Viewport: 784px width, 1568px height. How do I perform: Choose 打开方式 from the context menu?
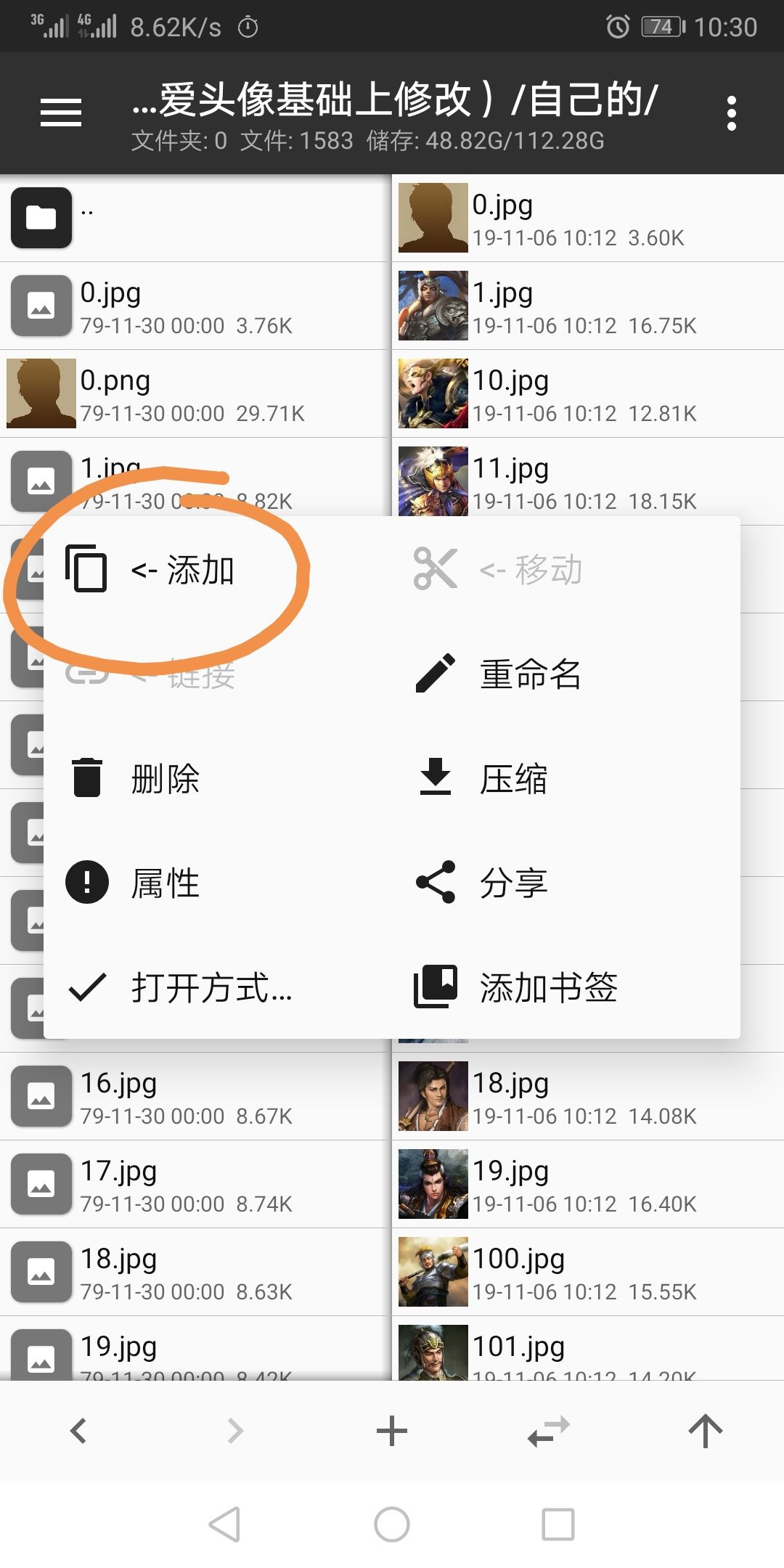pos(211,987)
